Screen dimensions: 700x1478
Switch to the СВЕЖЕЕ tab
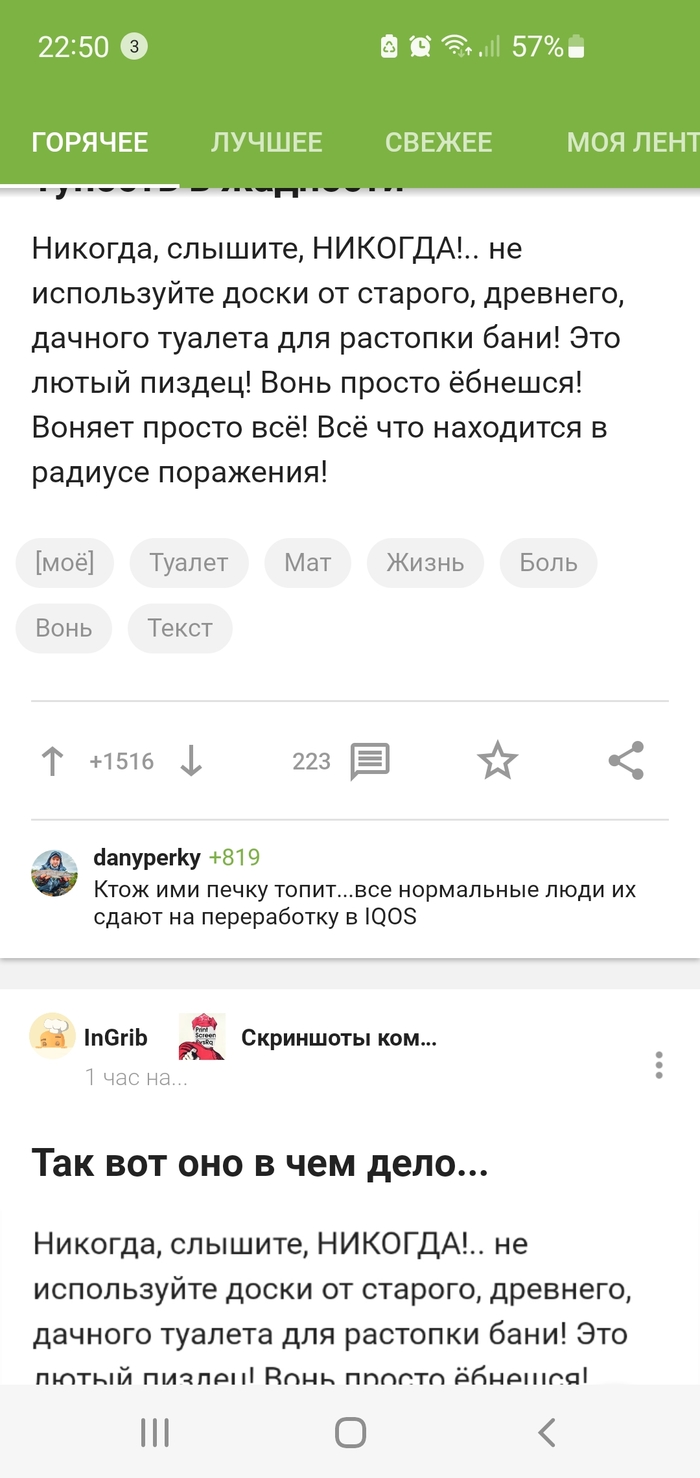point(438,142)
